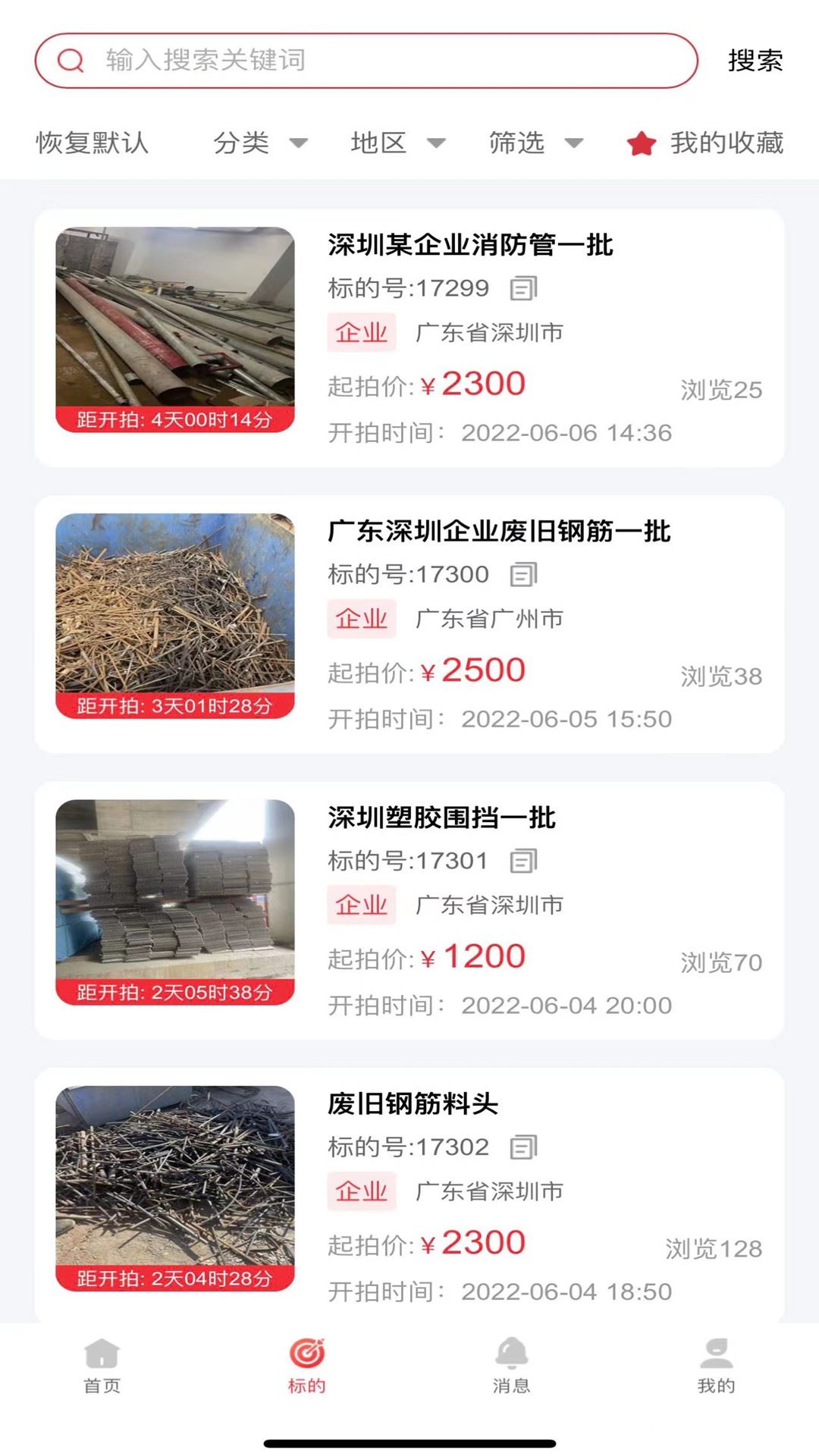This screenshot has height=1456, width=819.
Task: Open the 深圳塑胶围挡一批 listing
Action: point(409,911)
